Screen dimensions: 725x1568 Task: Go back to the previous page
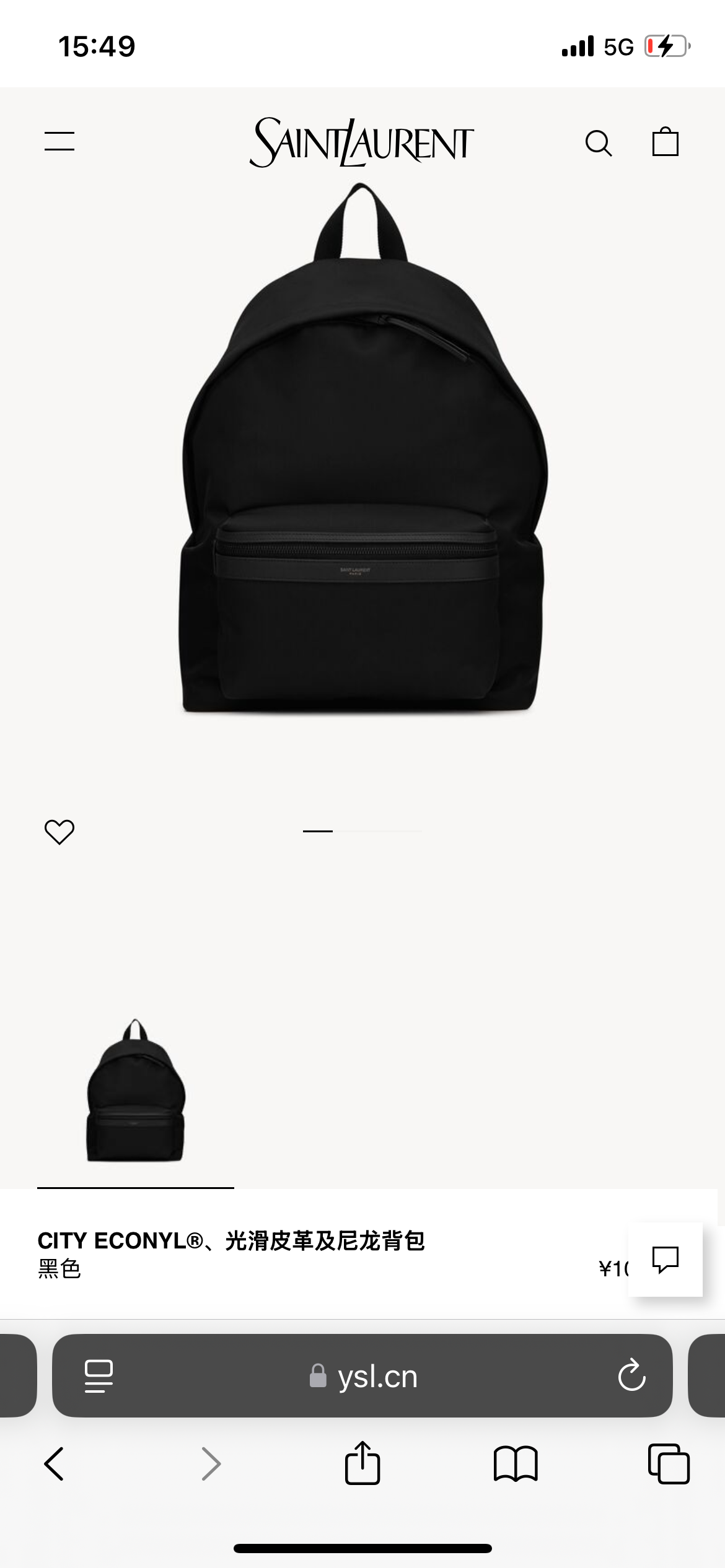pyautogui.click(x=55, y=1464)
